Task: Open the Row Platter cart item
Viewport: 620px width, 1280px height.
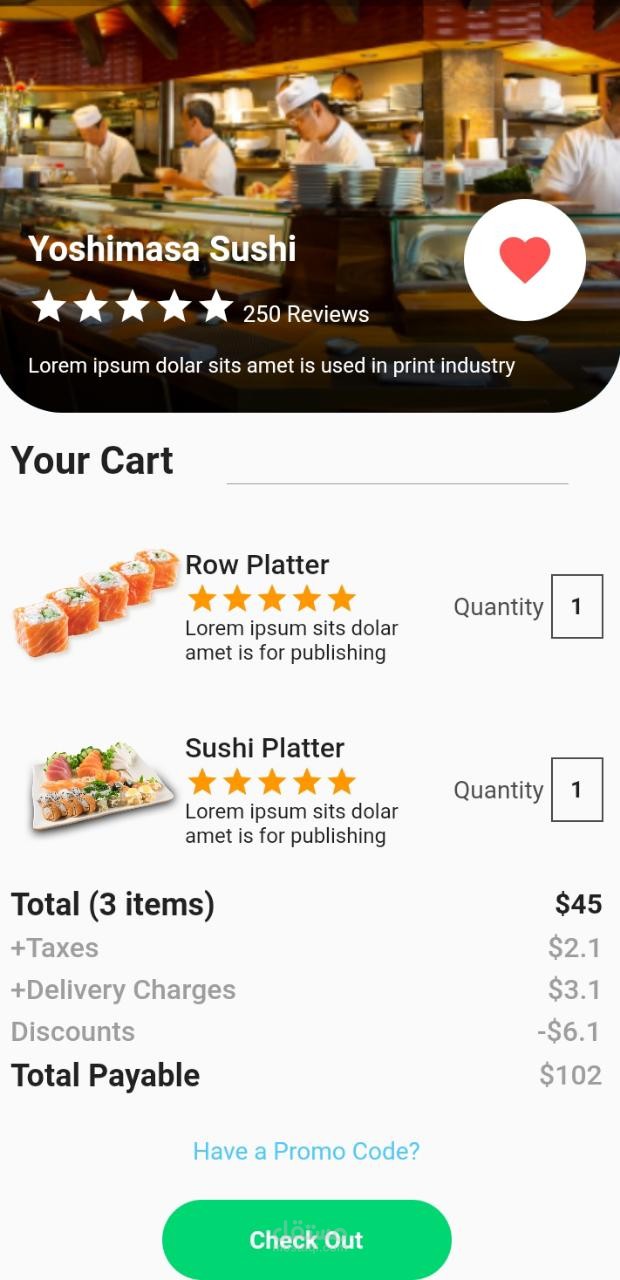Action: point(257,565)
